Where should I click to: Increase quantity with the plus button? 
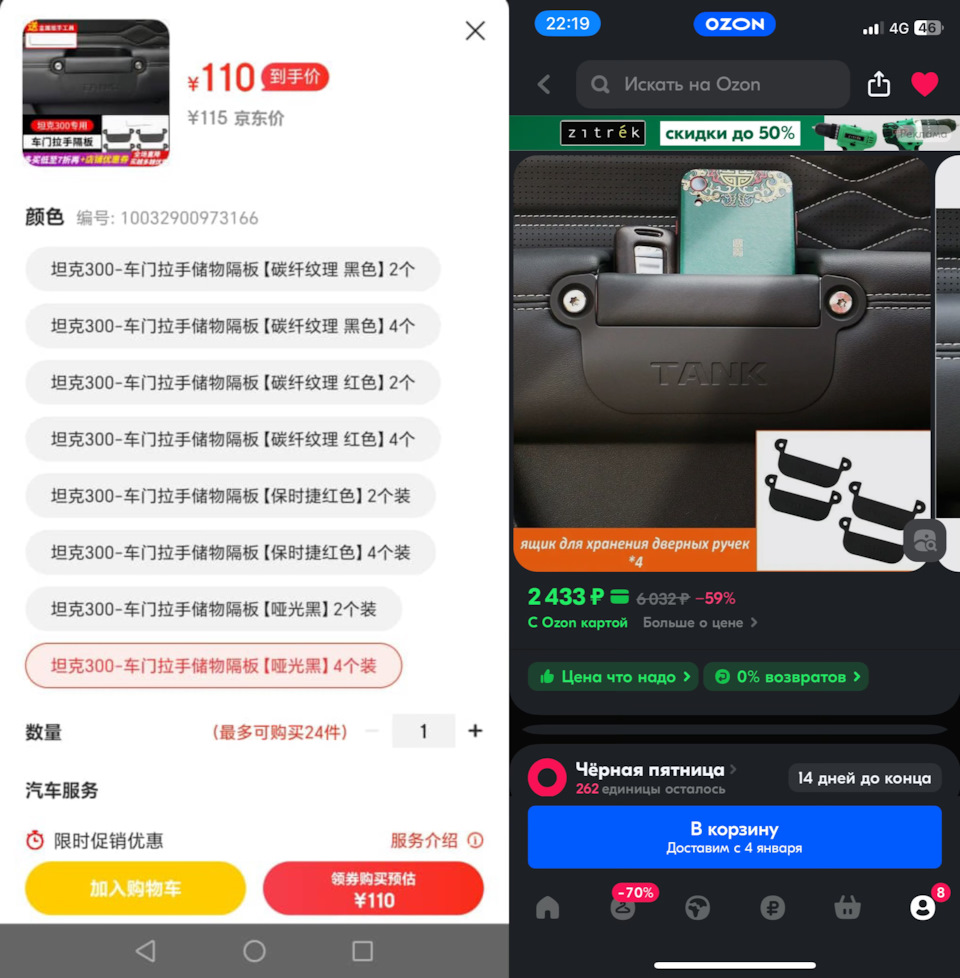click(475, 731)
